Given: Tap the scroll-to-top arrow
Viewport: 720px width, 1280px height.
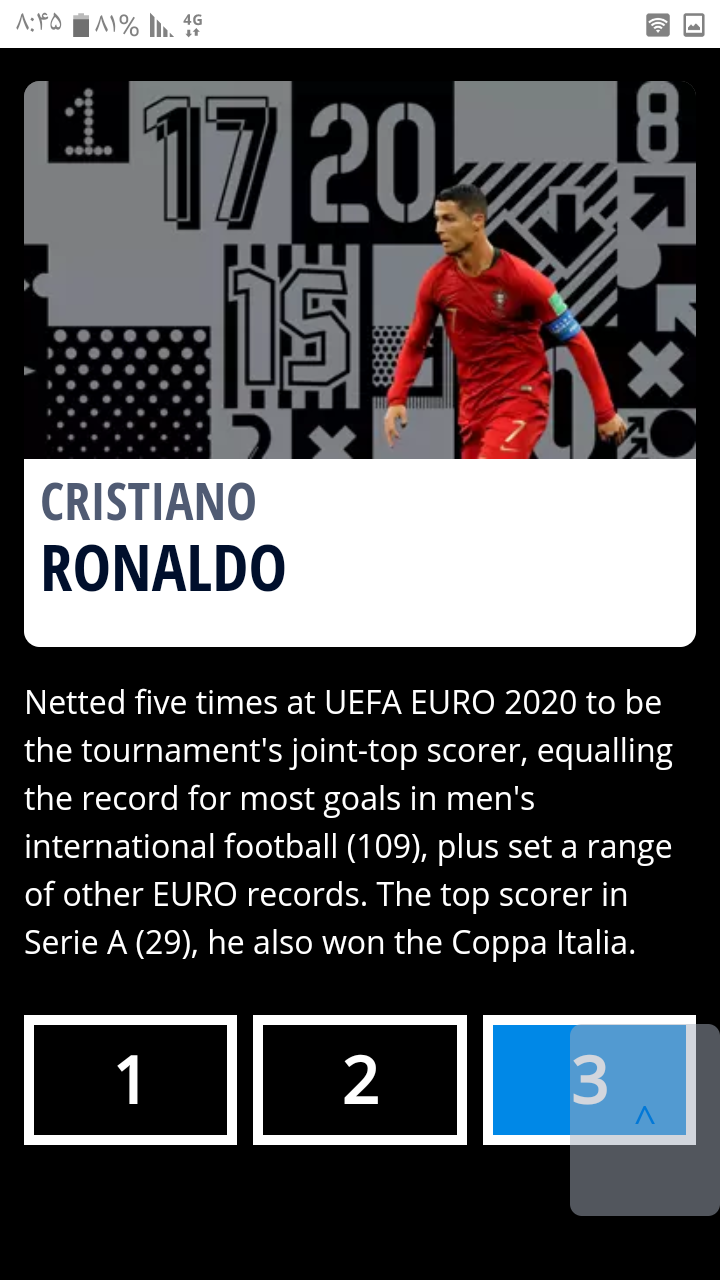Looking at the screenshot, I should [x=645, y=1116].
